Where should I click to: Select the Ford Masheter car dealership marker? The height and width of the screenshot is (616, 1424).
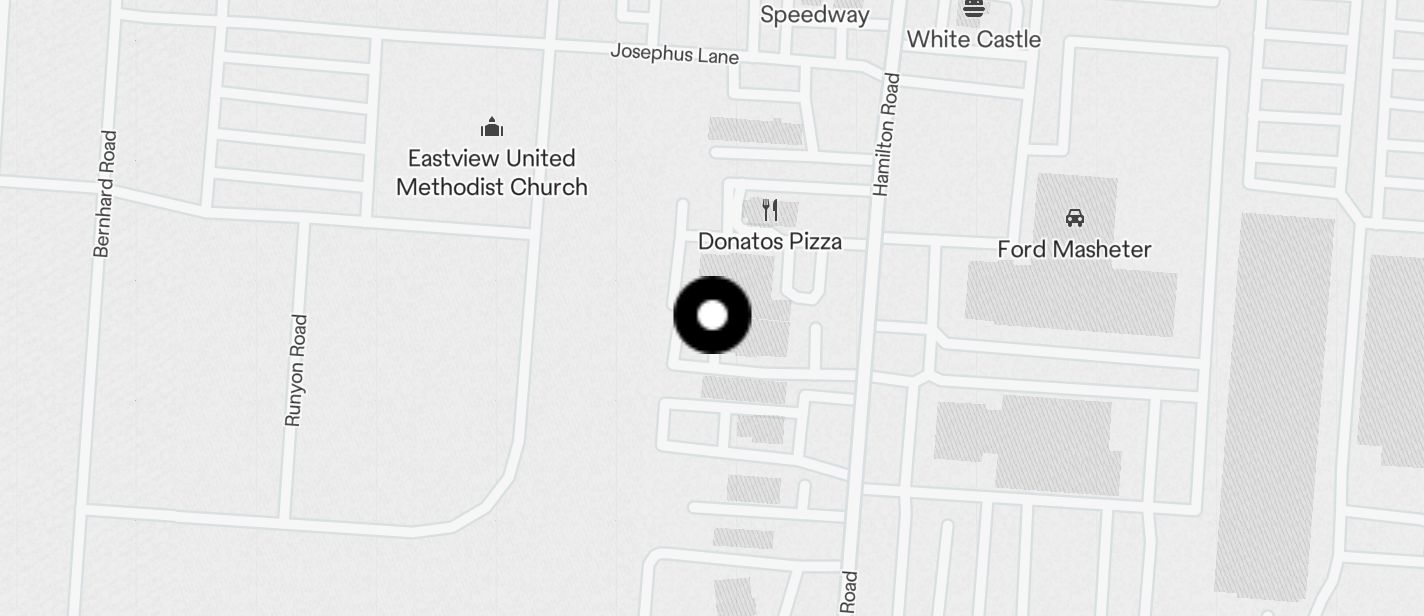pos(1075,218)
